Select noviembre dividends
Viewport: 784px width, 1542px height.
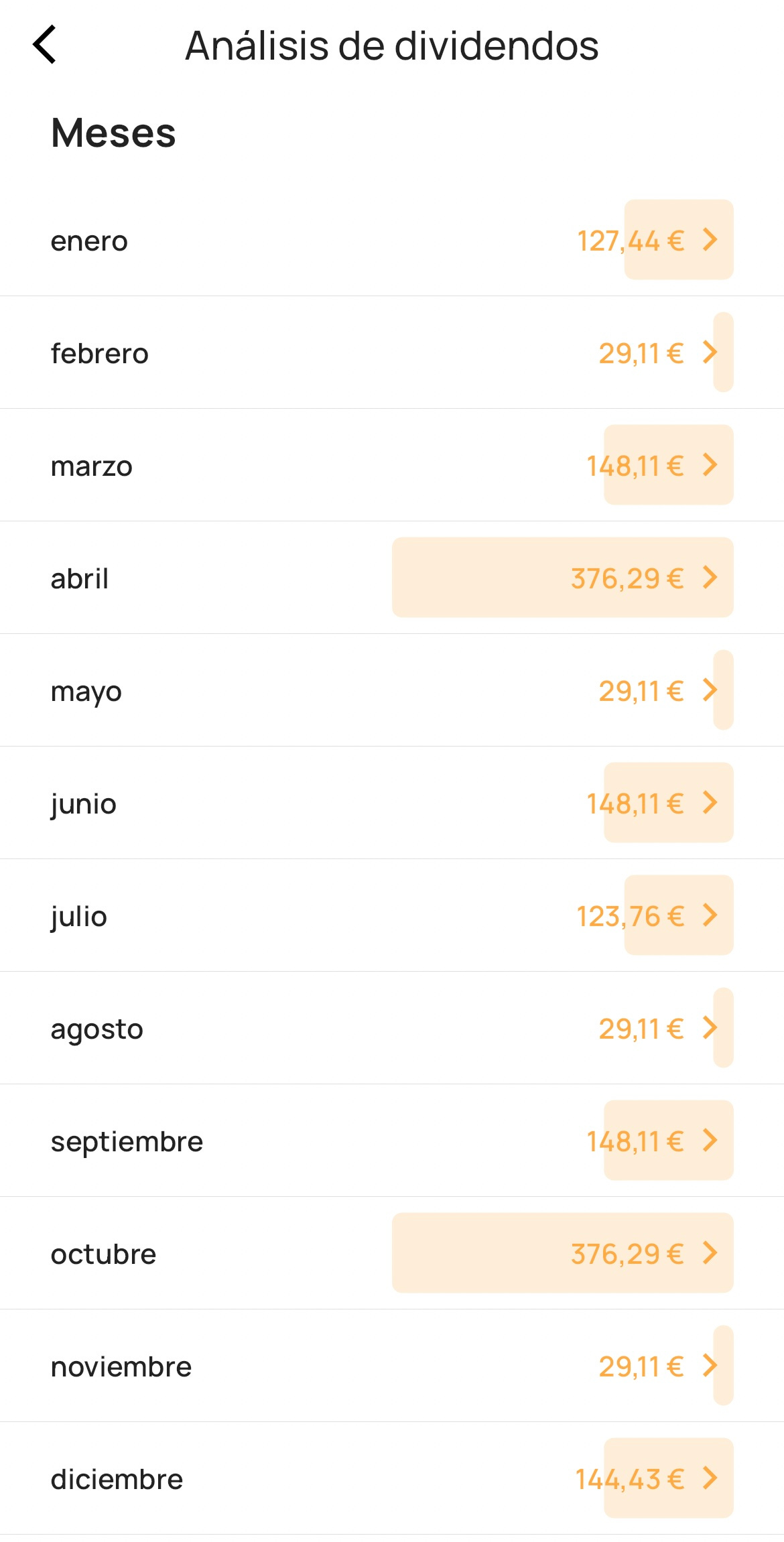coord(392,1366)
